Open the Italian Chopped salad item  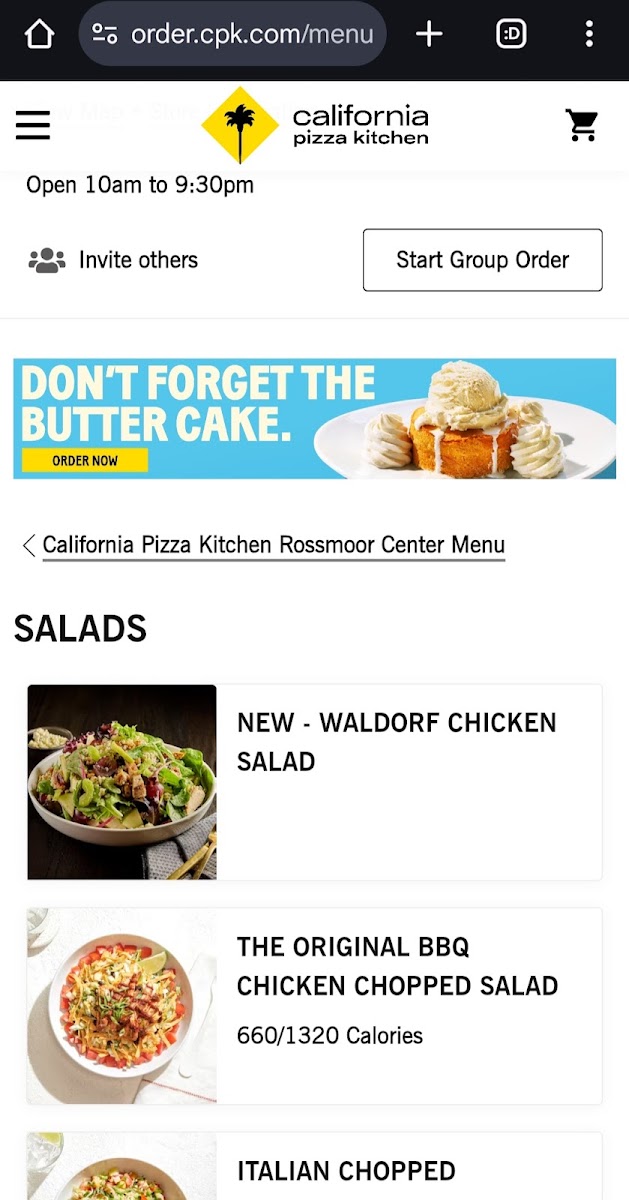click(346, 1170)
